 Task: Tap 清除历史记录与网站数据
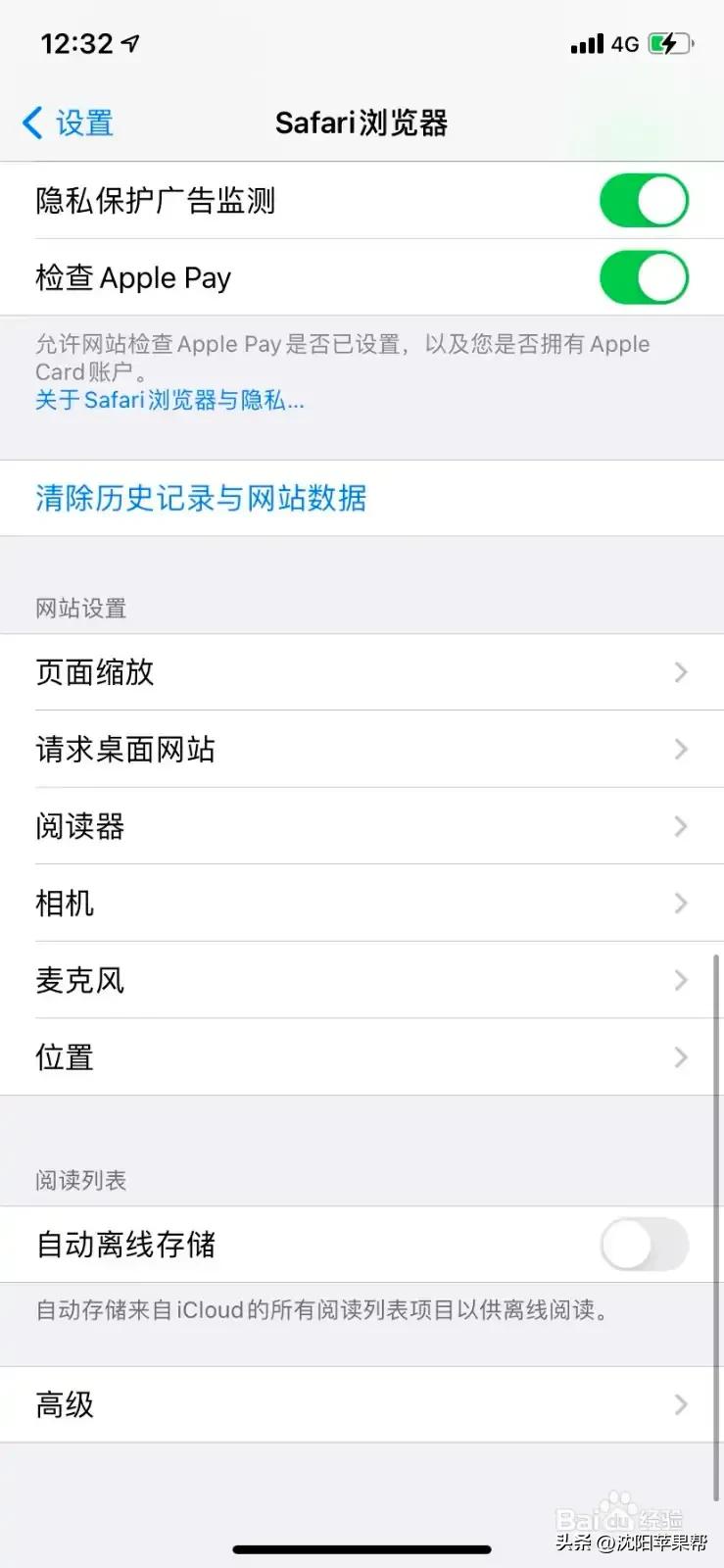coord(200,498)
